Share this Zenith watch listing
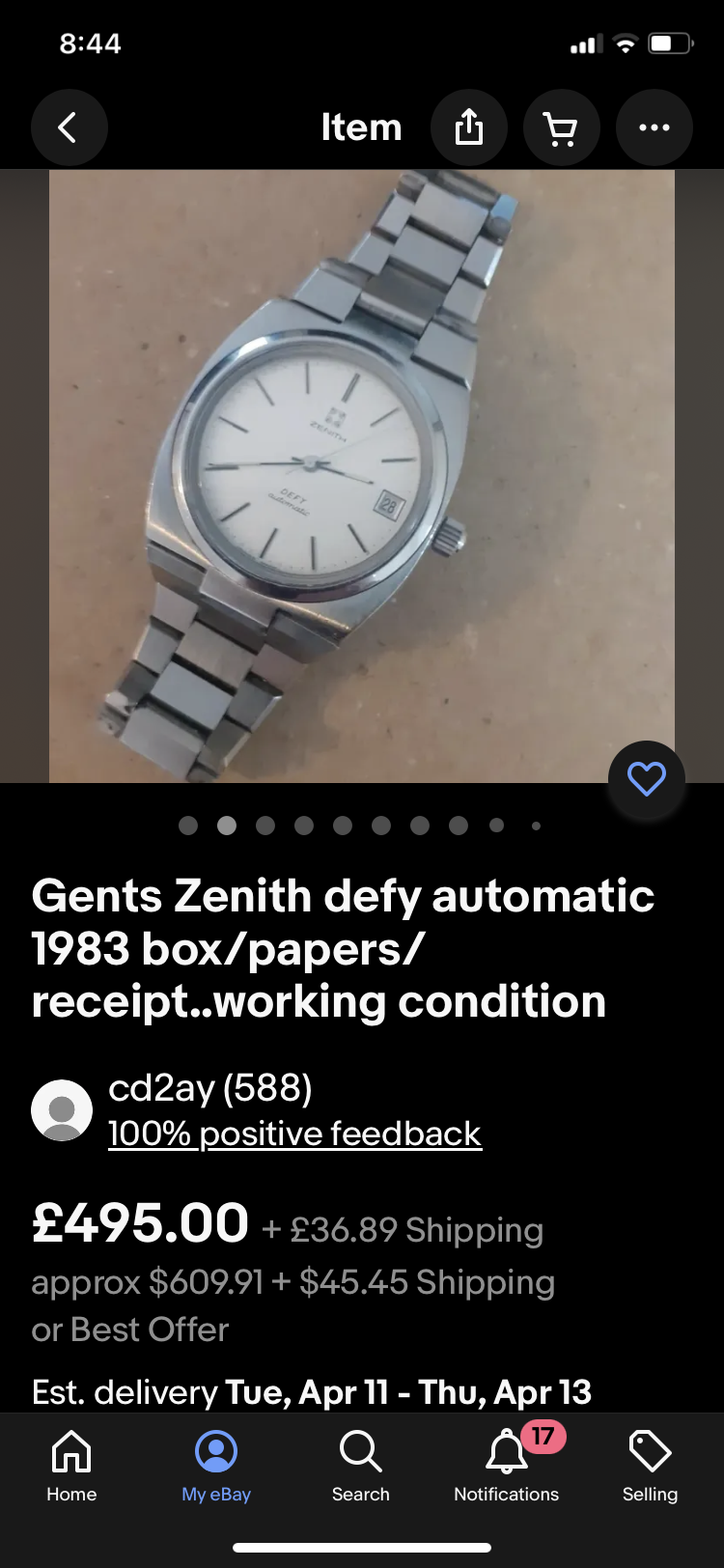Image resolution: width=724 pixels, height=1568 pixels. tap(468, 127)
